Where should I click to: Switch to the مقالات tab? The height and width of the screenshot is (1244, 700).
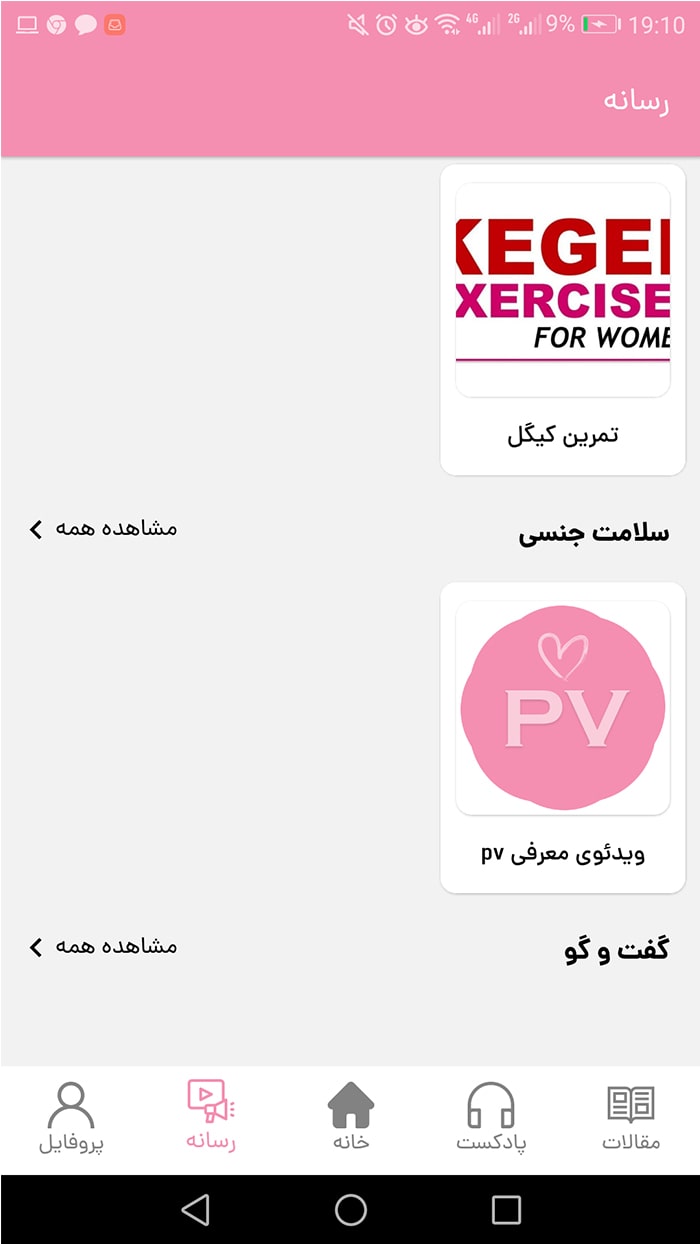(631, 1118)
